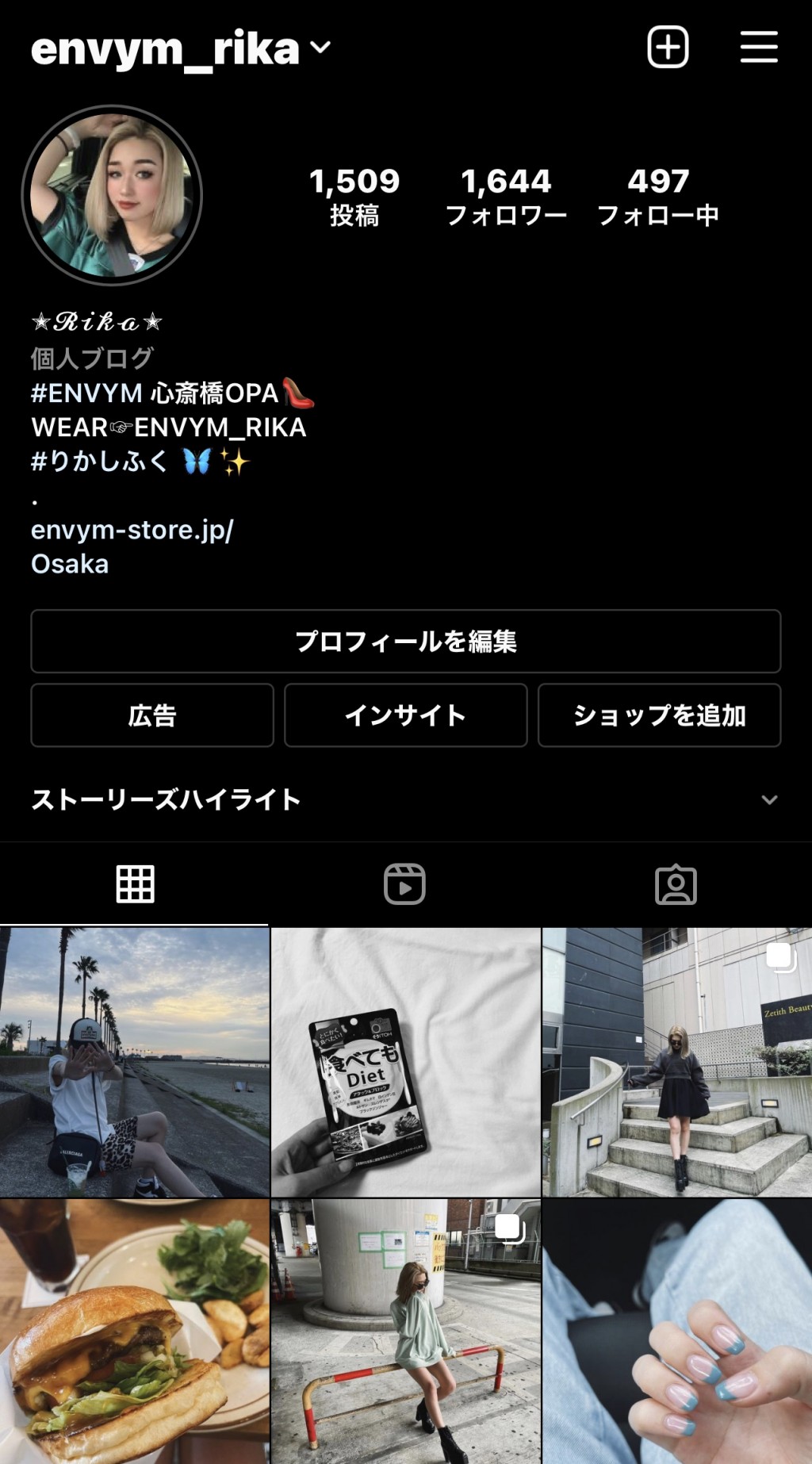Open the フォロー中 following list
The image size is (812, 1464).
657,197
